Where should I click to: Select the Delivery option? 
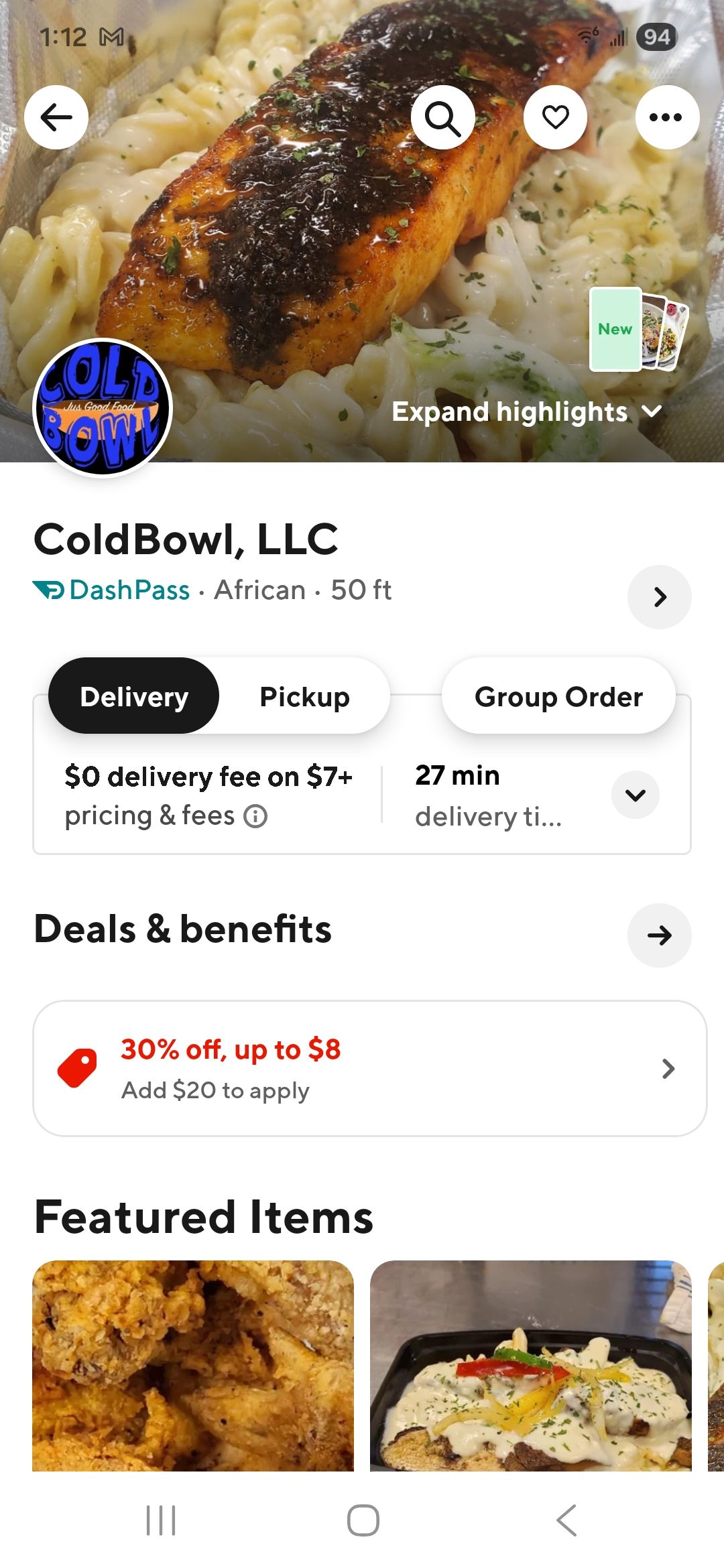tap(134, 696)
